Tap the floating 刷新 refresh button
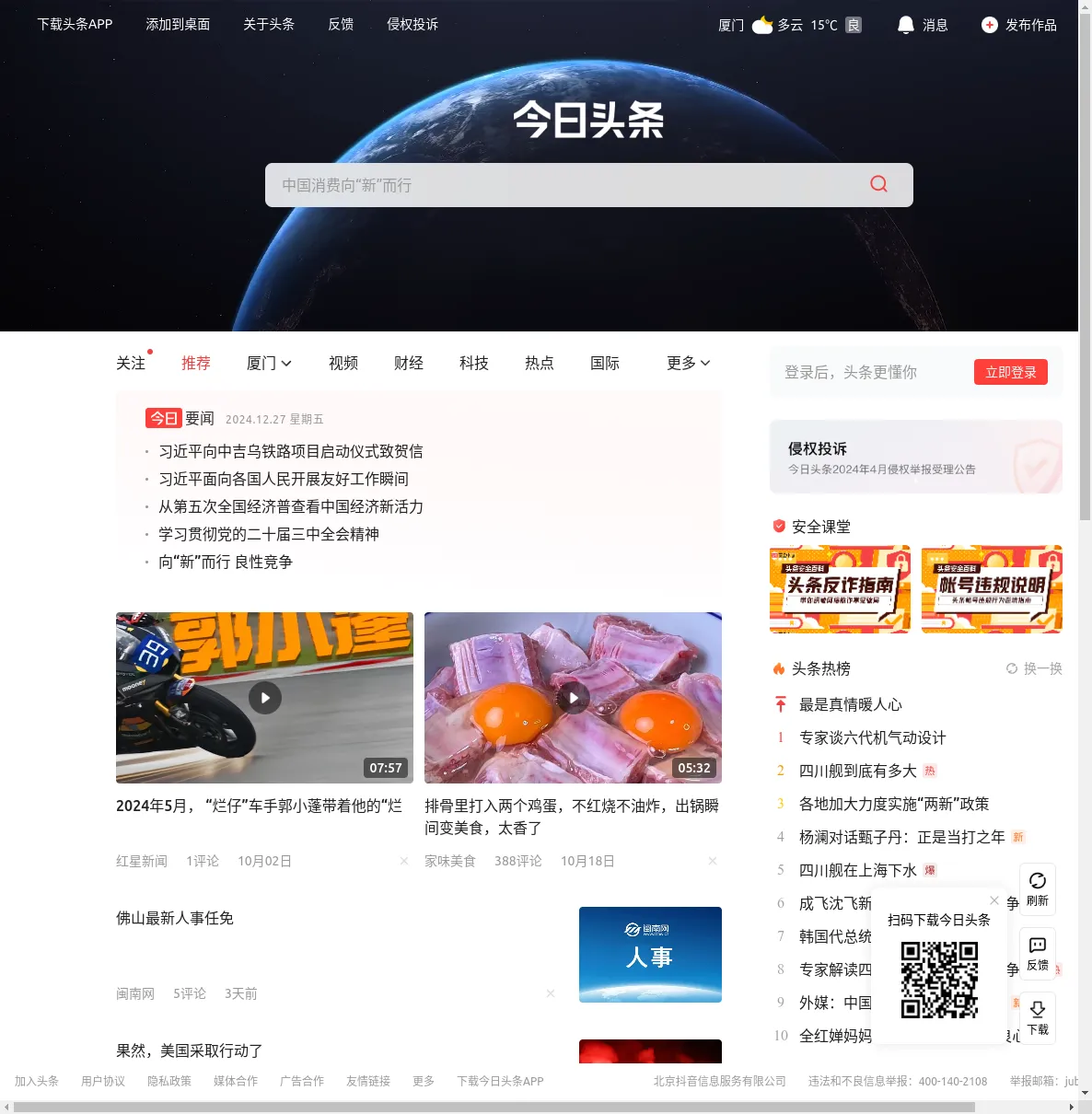The image size is (1092, 1114). point(1037,888)
